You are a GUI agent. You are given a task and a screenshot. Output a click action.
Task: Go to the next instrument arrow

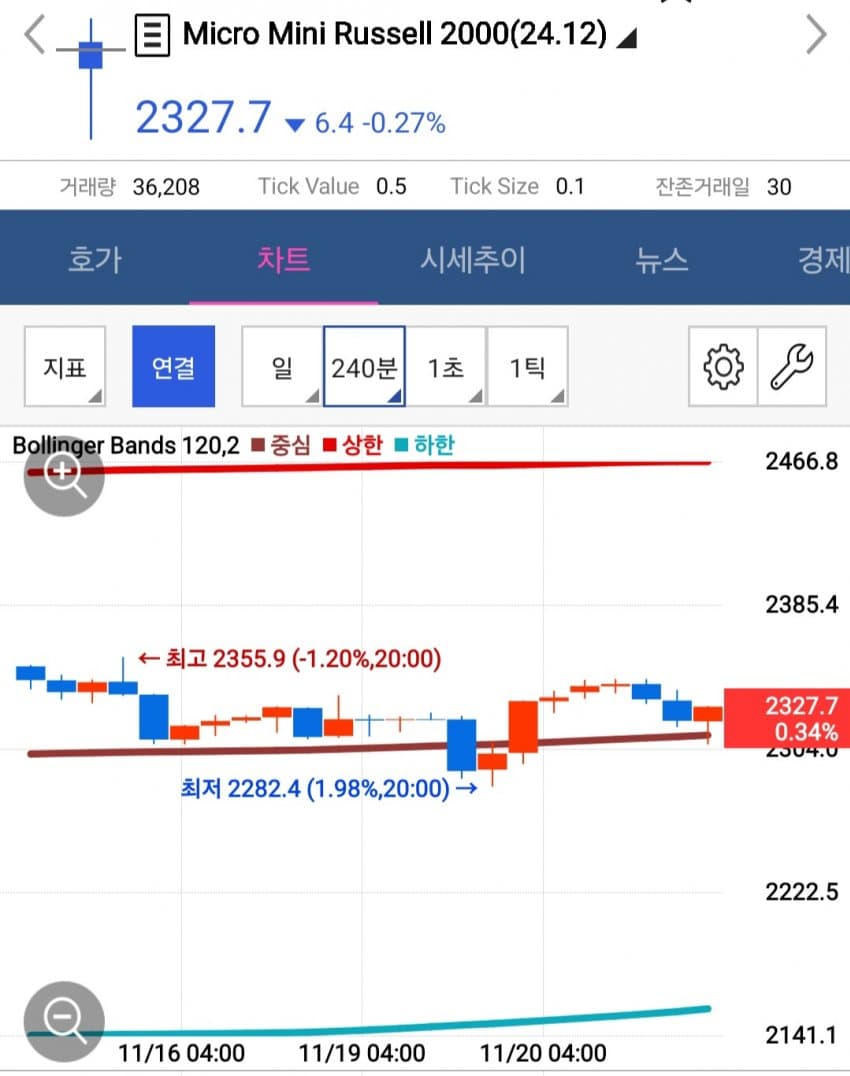(816, 36)
